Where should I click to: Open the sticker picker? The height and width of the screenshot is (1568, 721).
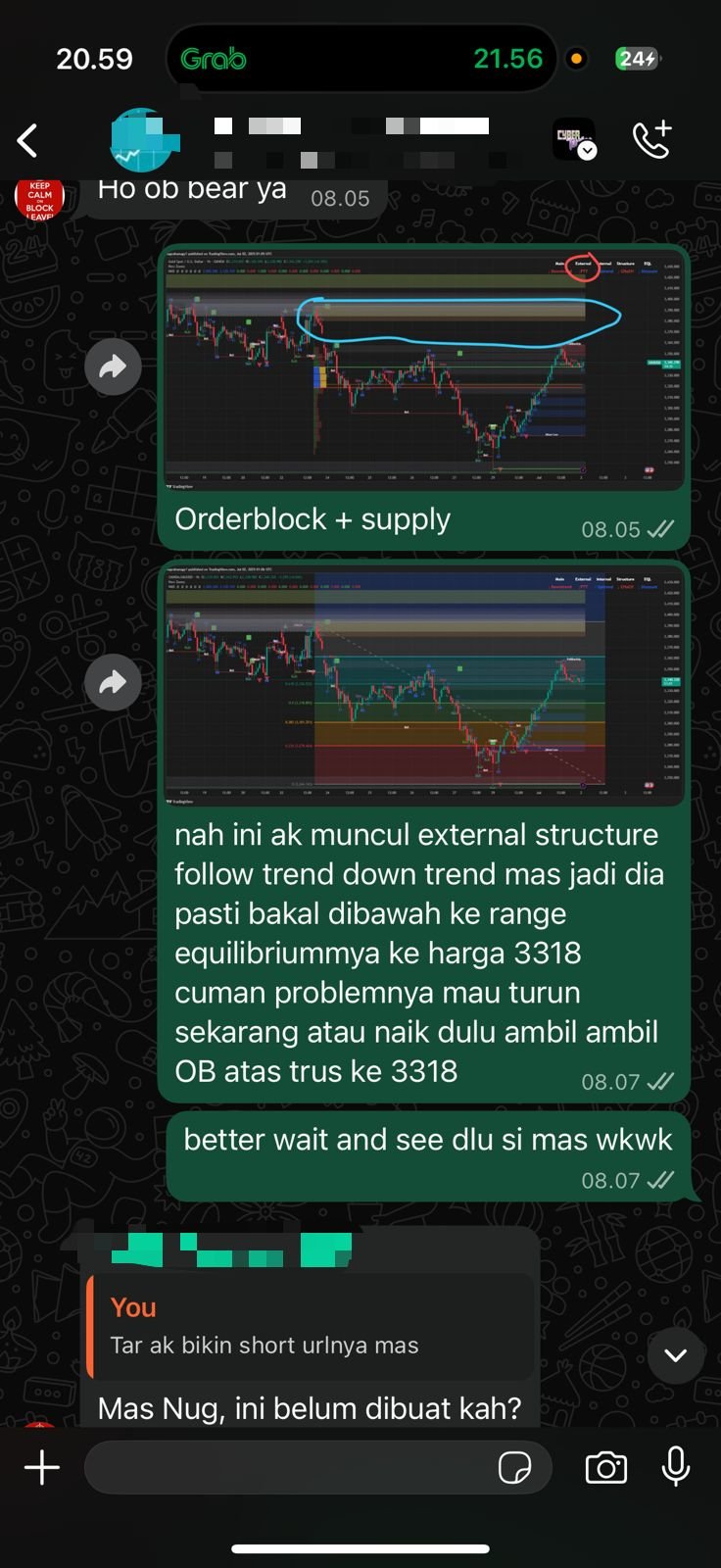[515, 1467]
